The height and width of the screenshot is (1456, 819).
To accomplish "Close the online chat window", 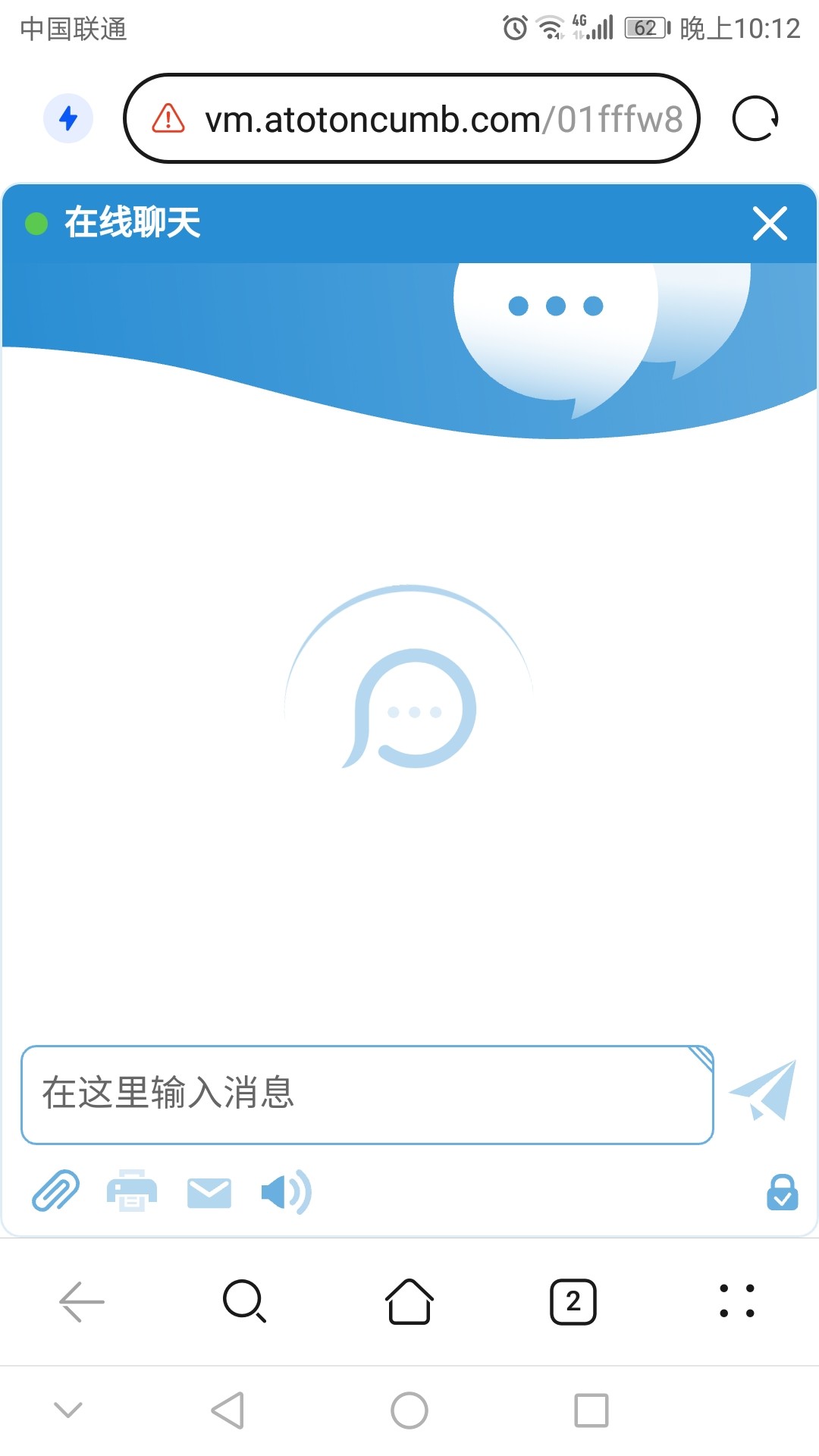I will pyautogui.click(x=770, y=224).
